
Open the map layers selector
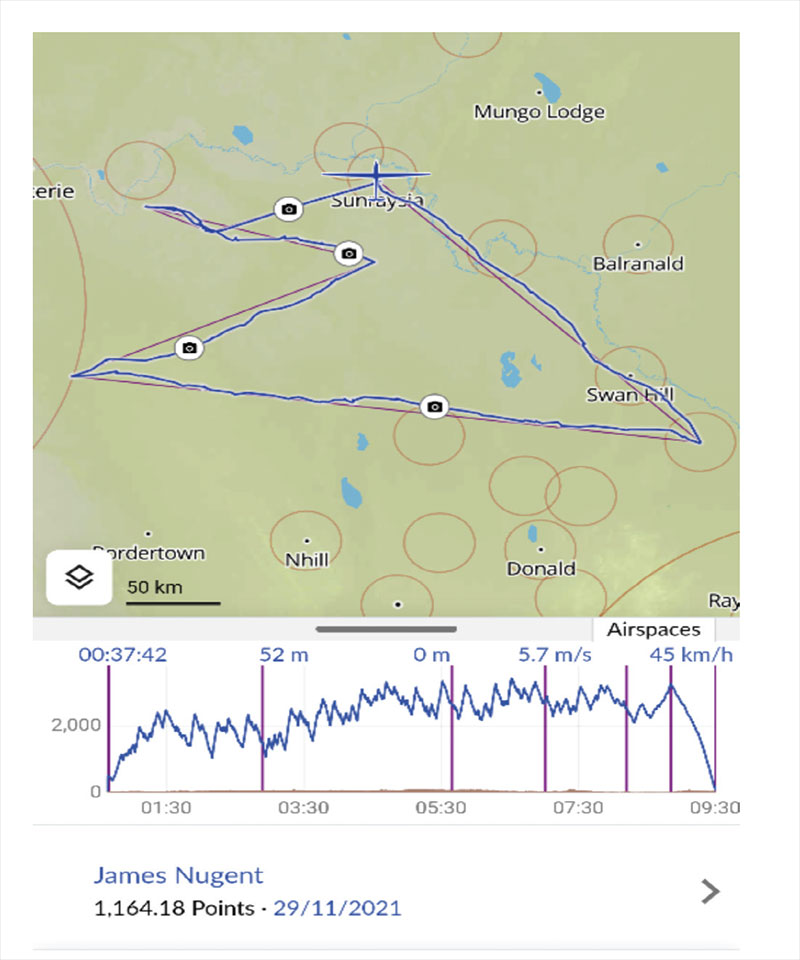[x=79, y=577]
